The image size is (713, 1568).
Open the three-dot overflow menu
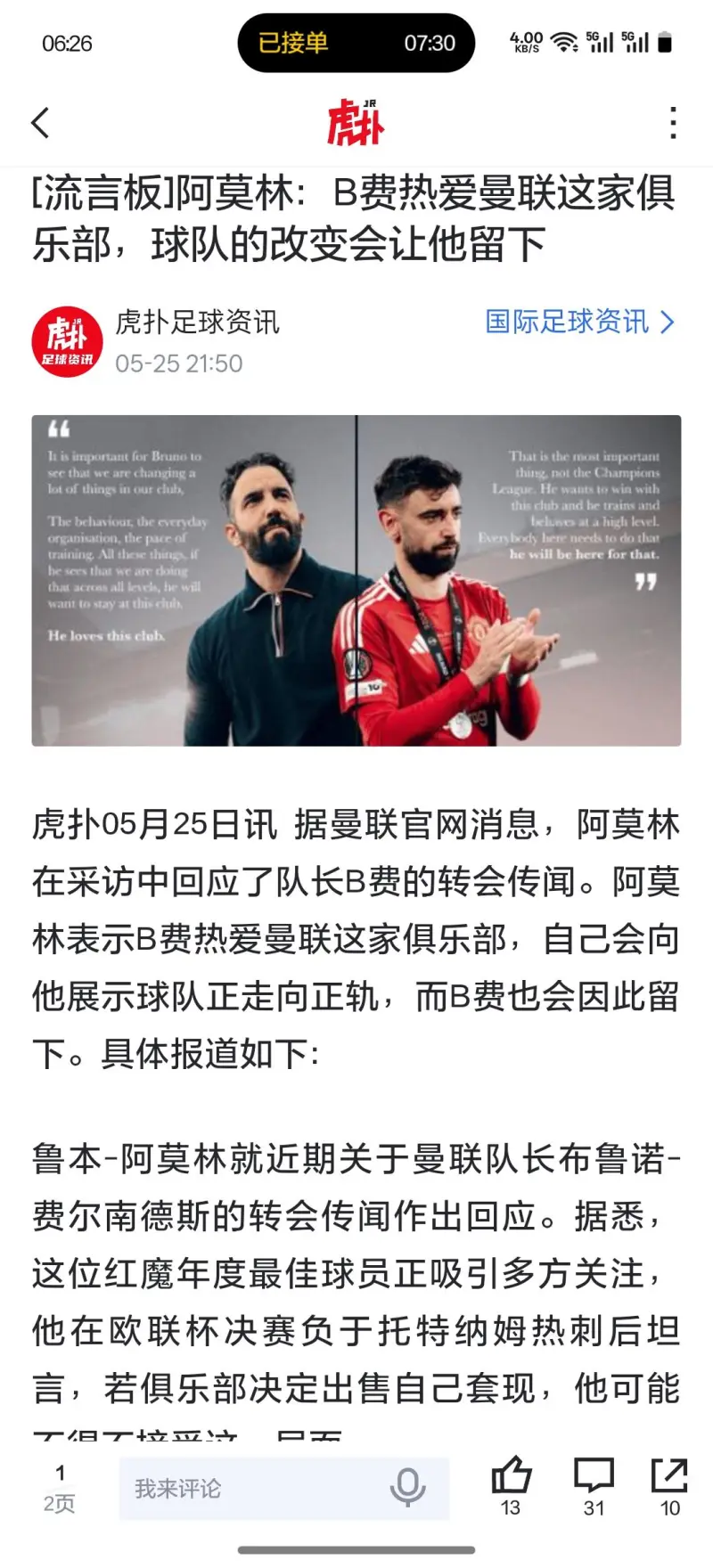673,123
